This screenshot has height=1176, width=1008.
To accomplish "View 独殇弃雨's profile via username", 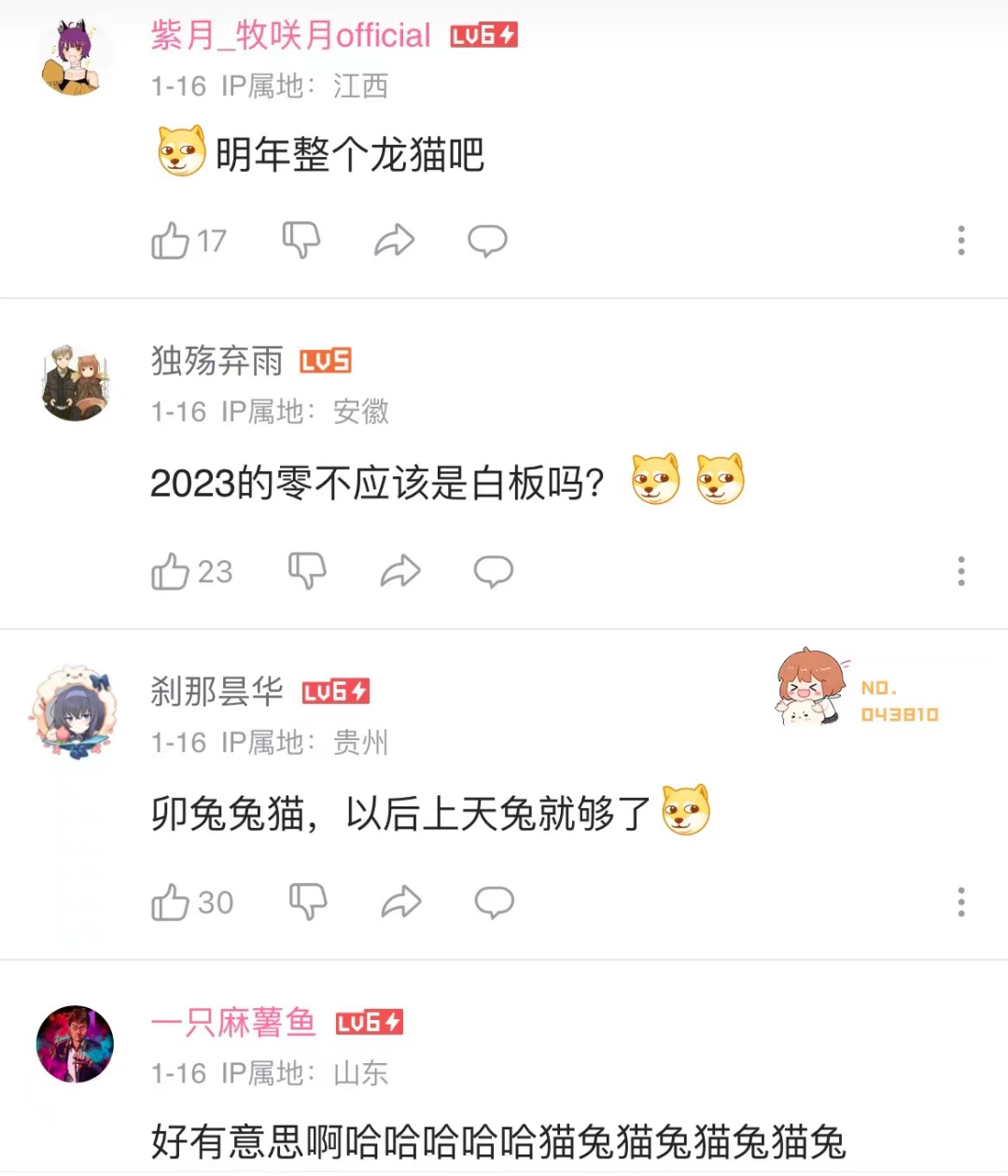I will coord(217,360).
